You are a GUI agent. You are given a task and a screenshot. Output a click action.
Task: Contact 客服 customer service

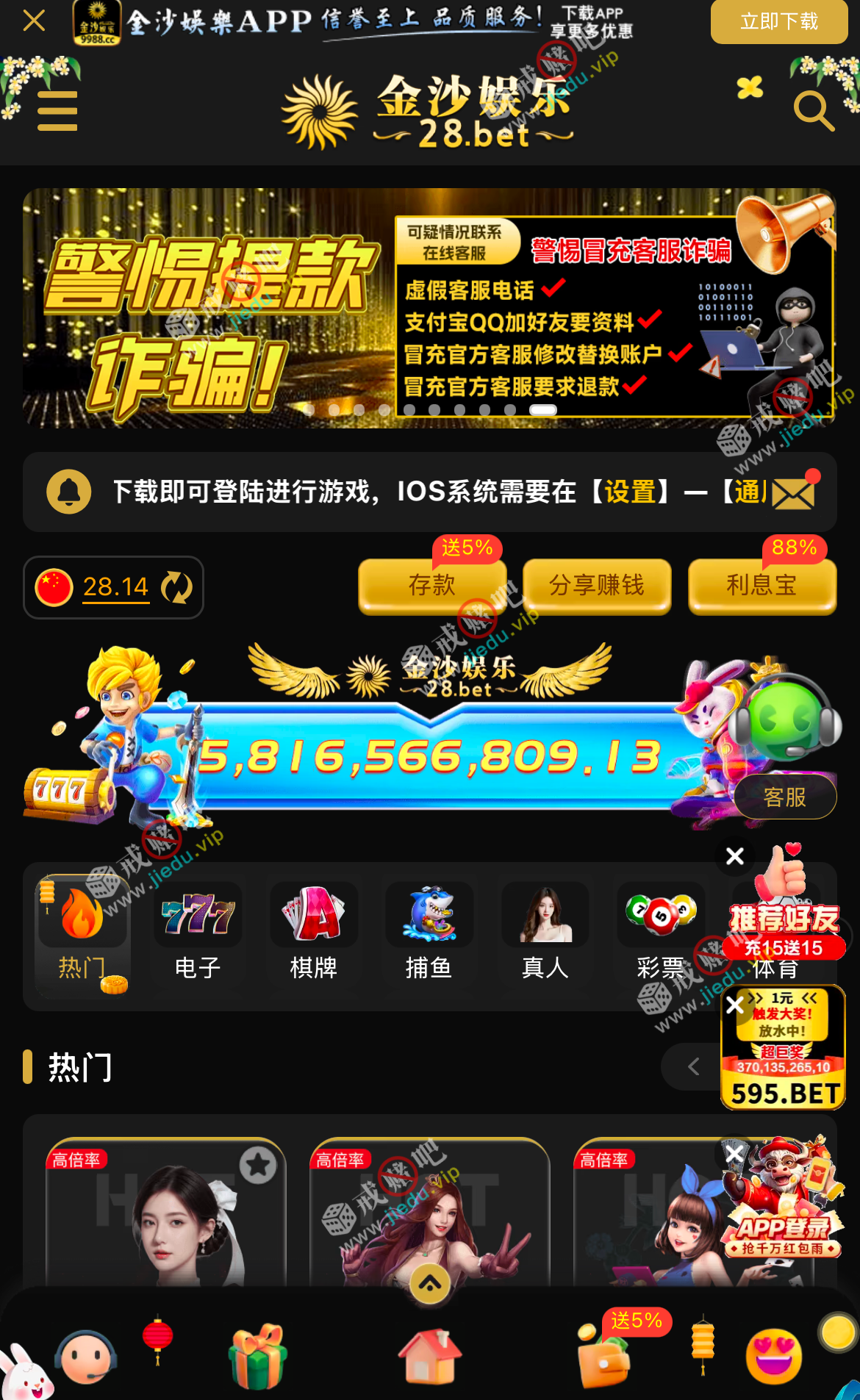[x=784, y=797]
